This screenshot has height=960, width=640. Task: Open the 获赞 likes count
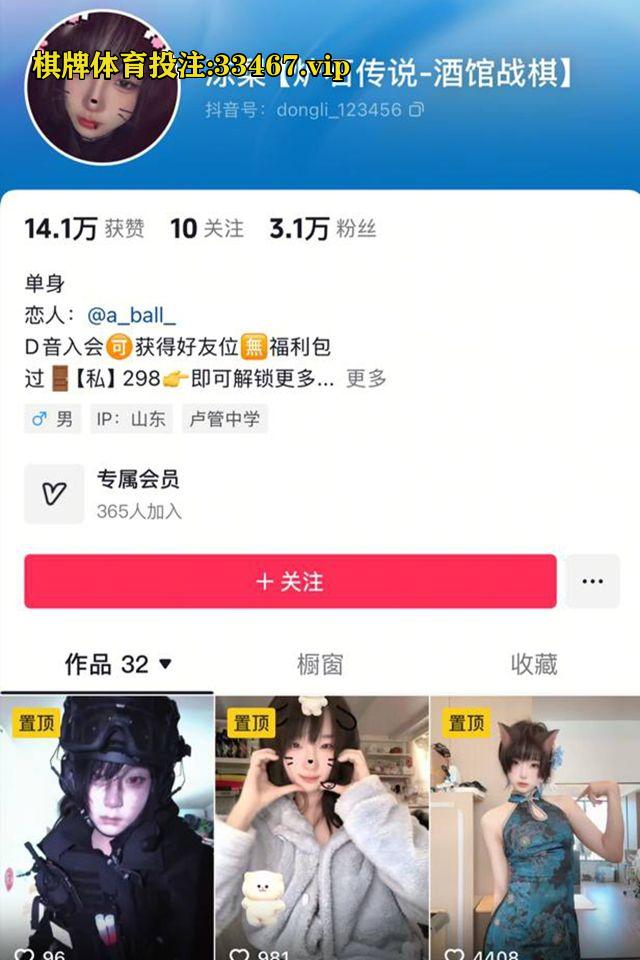pyautogui.click(x=84, y=229)
